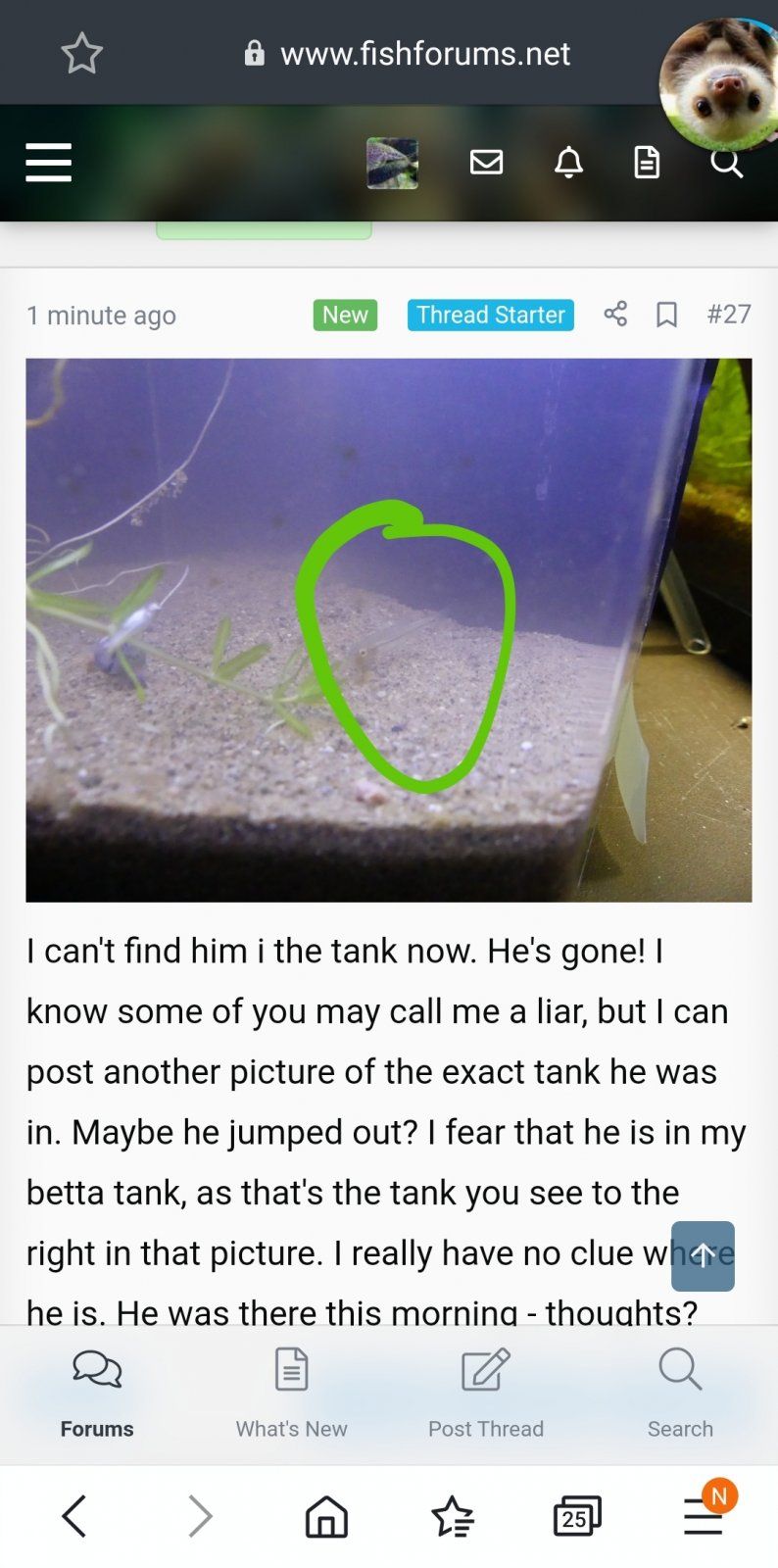Bookmark post #27
778x1568 pixels.
(666, 315)
